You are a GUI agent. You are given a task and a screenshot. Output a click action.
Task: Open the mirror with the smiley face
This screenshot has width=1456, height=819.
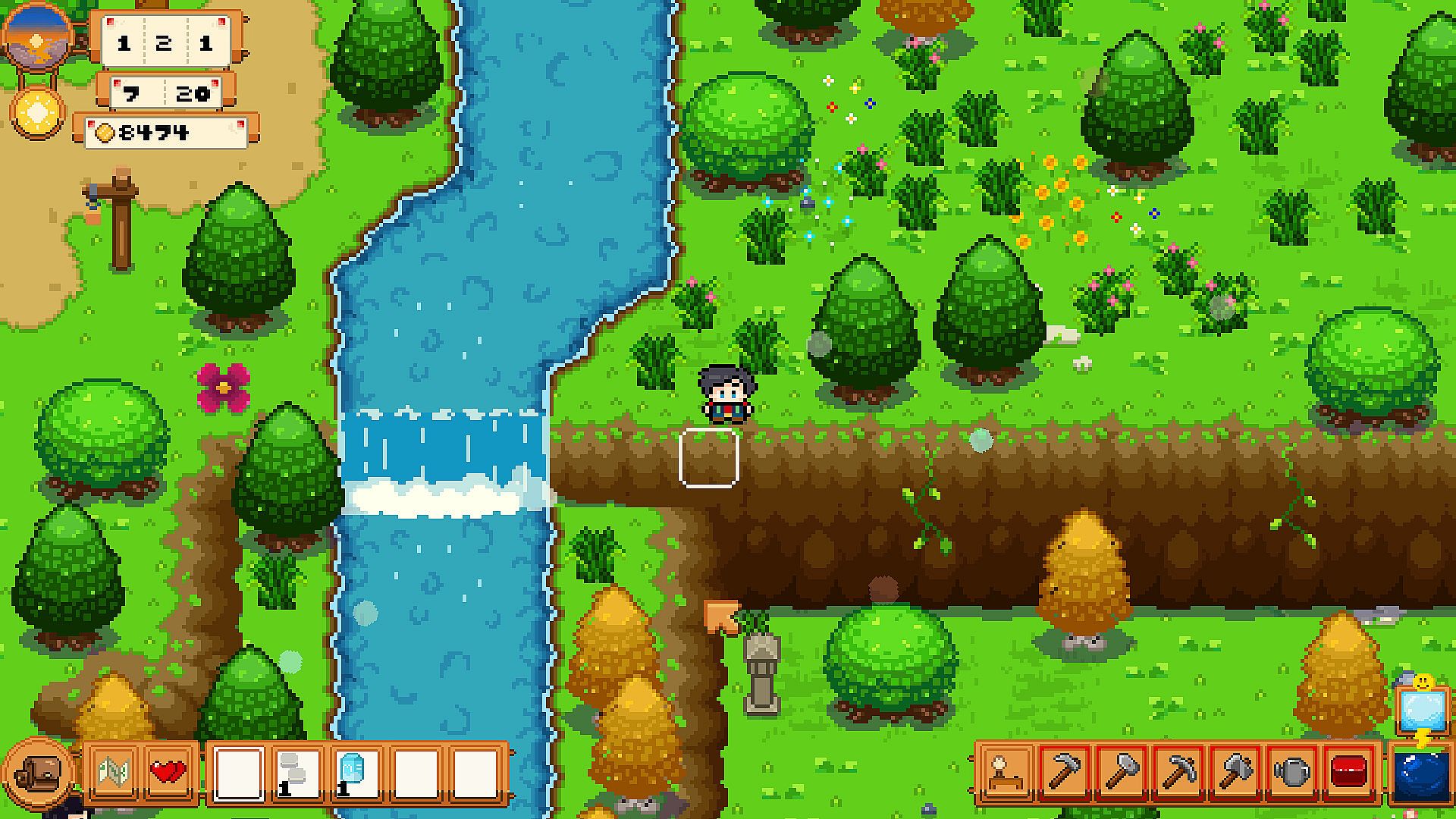coord(1420,711)
